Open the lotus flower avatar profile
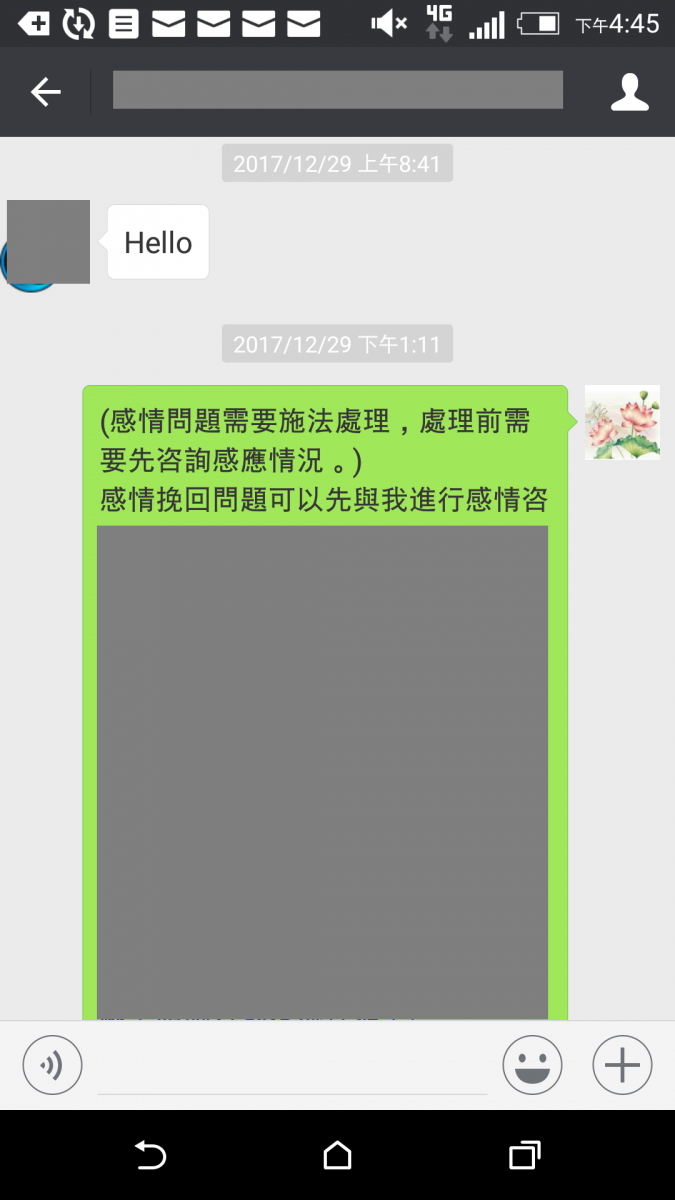This screenshot has height=1200, width=675. point(622,423)
